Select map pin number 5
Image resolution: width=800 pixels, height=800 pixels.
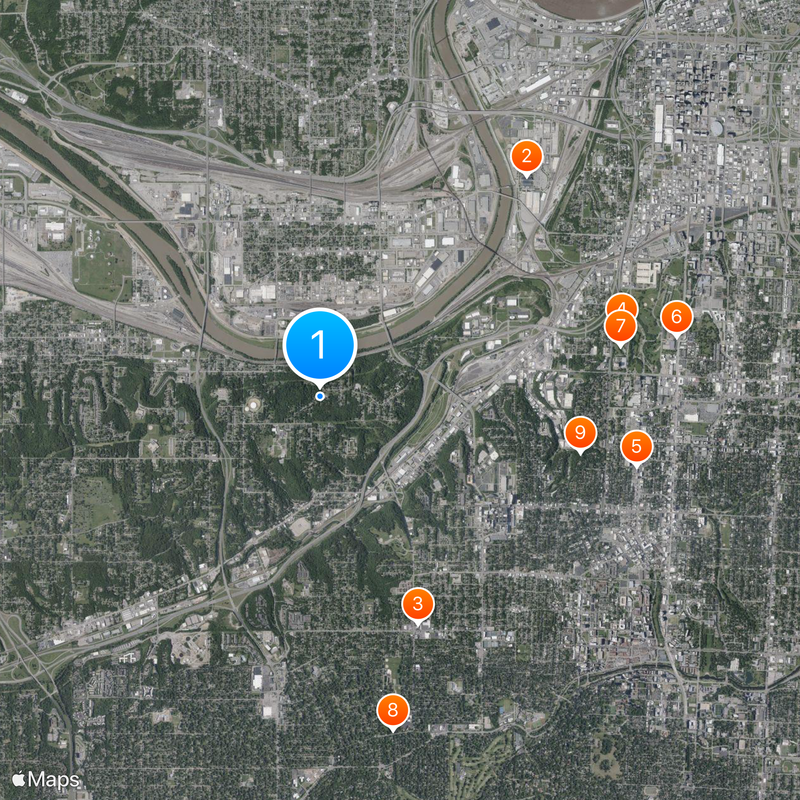636,446
